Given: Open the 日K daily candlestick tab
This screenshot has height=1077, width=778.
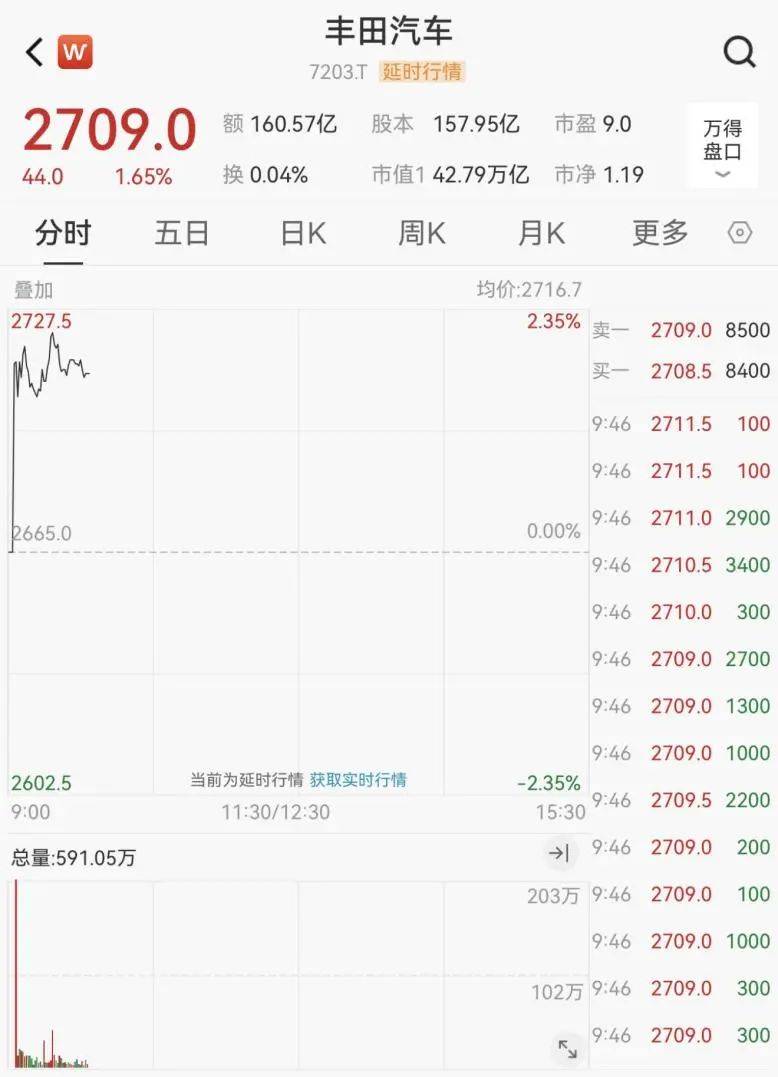Looking at the screenshot, I should 300,232.
